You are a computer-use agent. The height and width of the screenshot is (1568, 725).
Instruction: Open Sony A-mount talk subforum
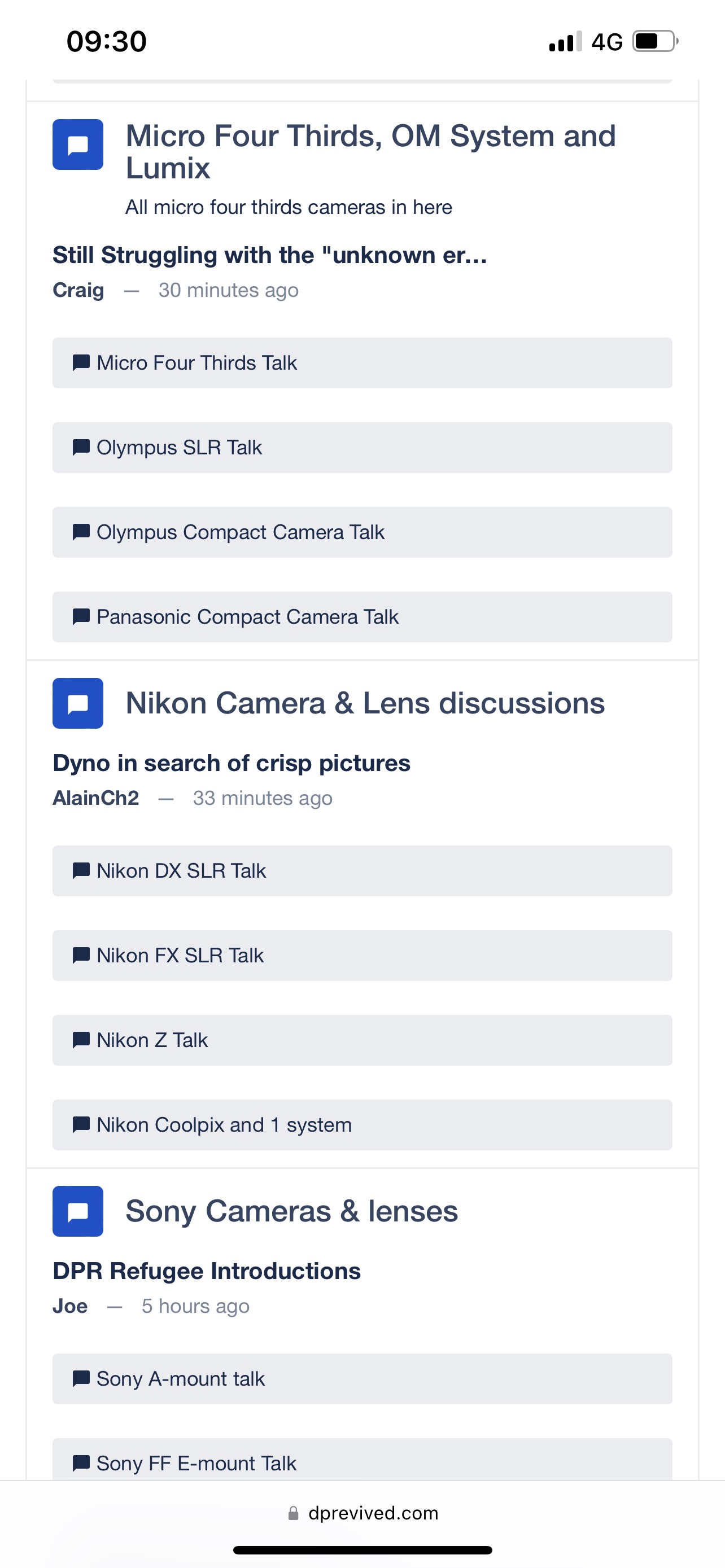pos(362,1379)
